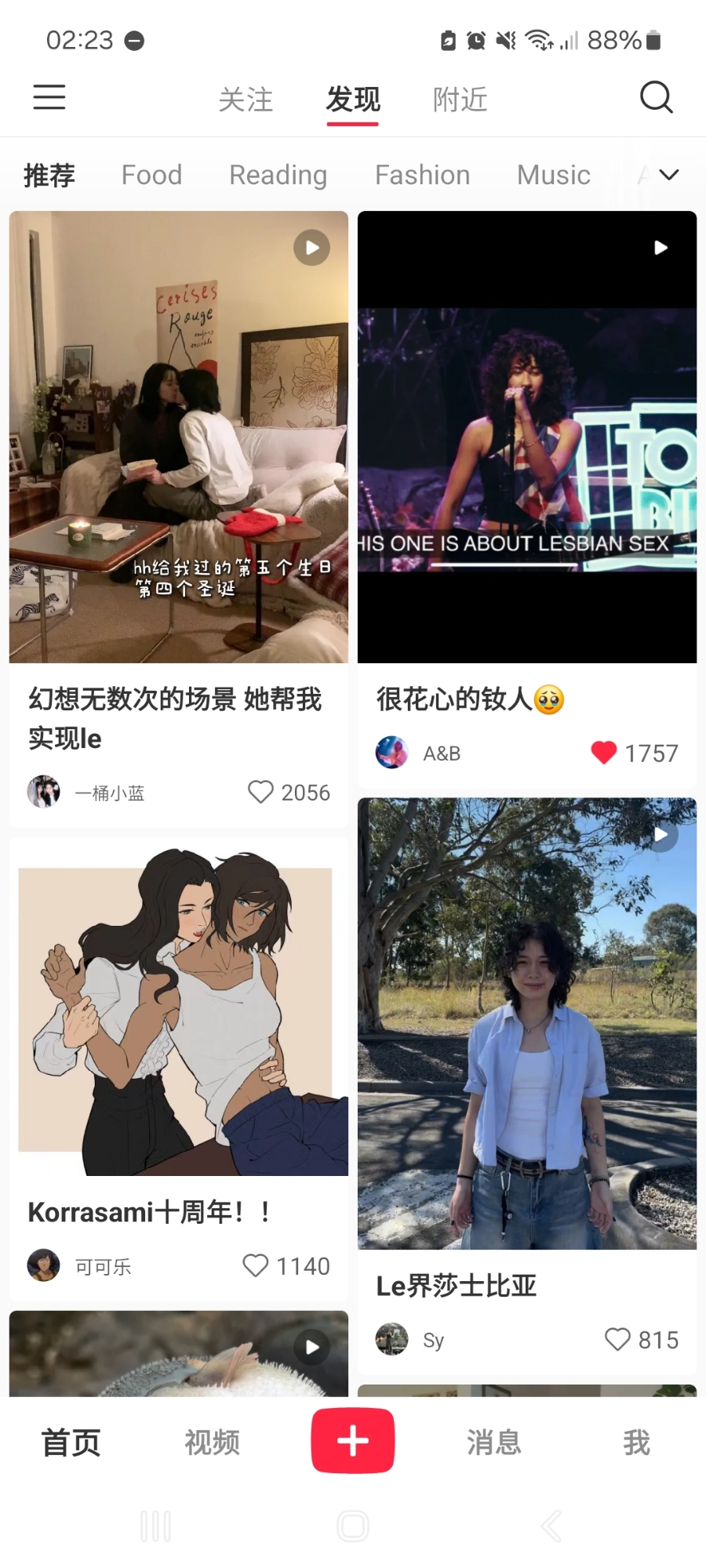Select the Music category

[x=553, y=175]
